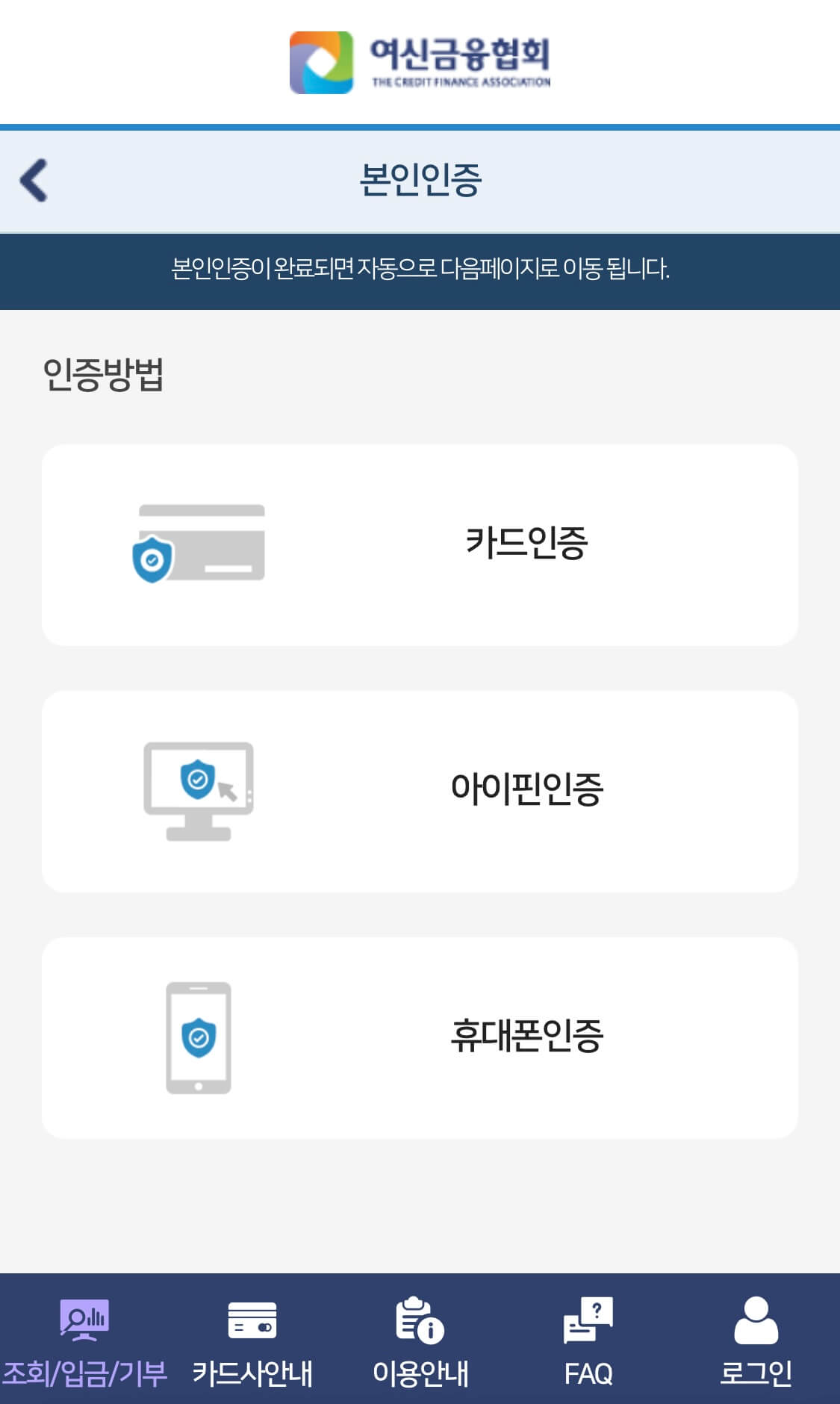Tap the blue notice banner about auto page transition
Screen dimensions: 840x1404
[x=420, y=270]
